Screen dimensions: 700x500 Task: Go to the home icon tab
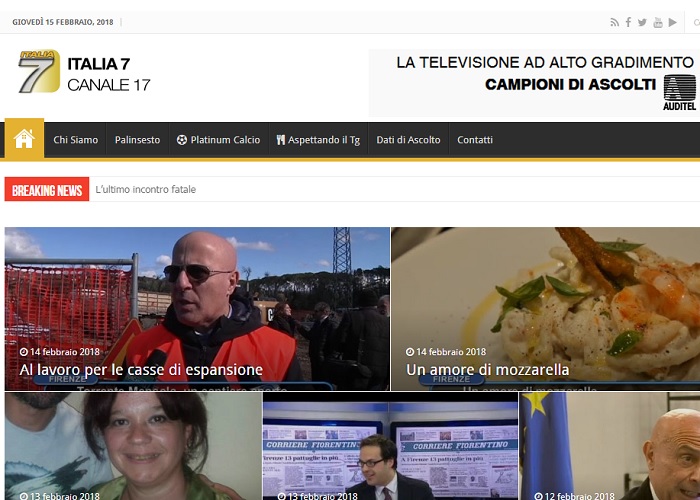24,139
